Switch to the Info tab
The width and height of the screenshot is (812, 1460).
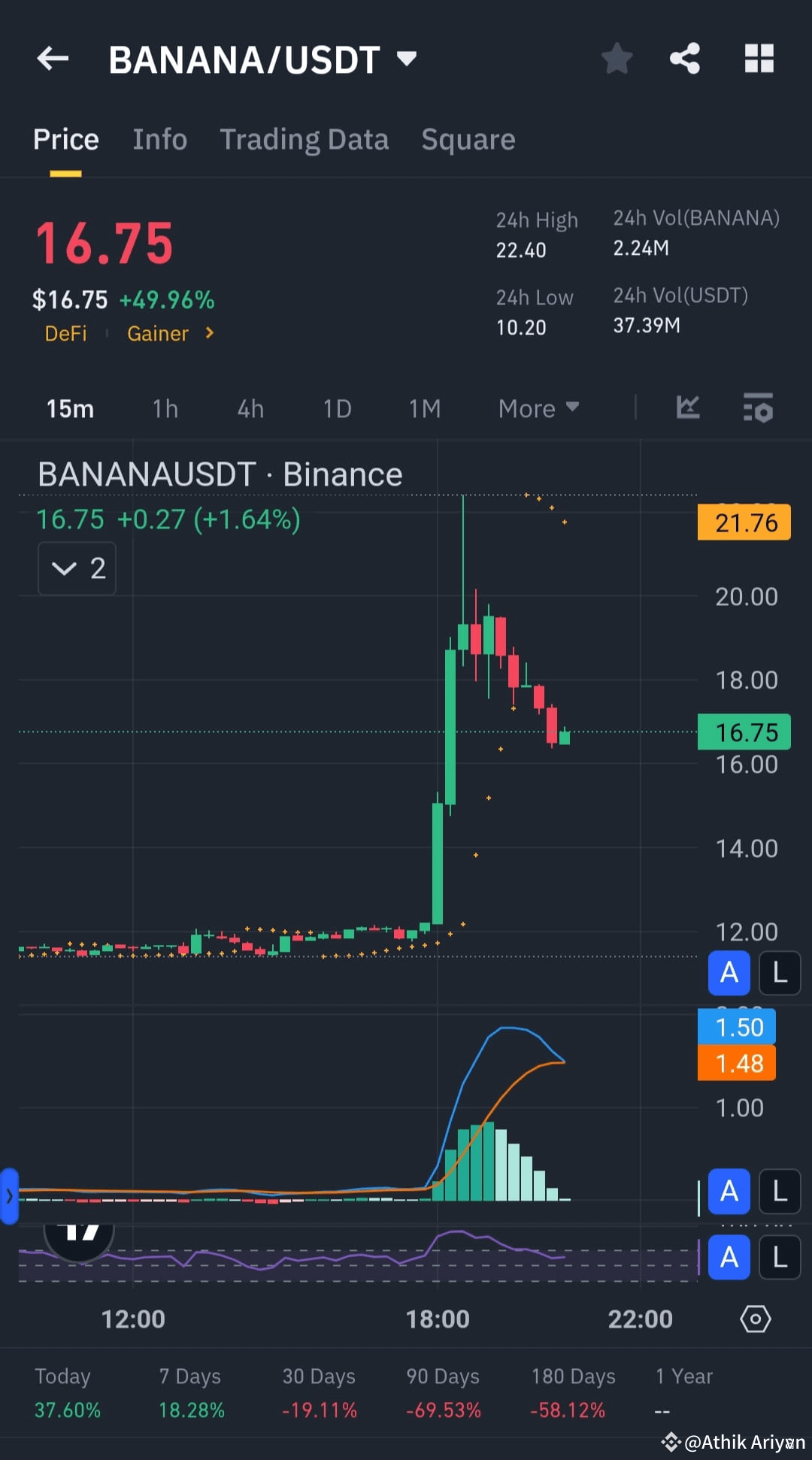(x=159, y=139)
